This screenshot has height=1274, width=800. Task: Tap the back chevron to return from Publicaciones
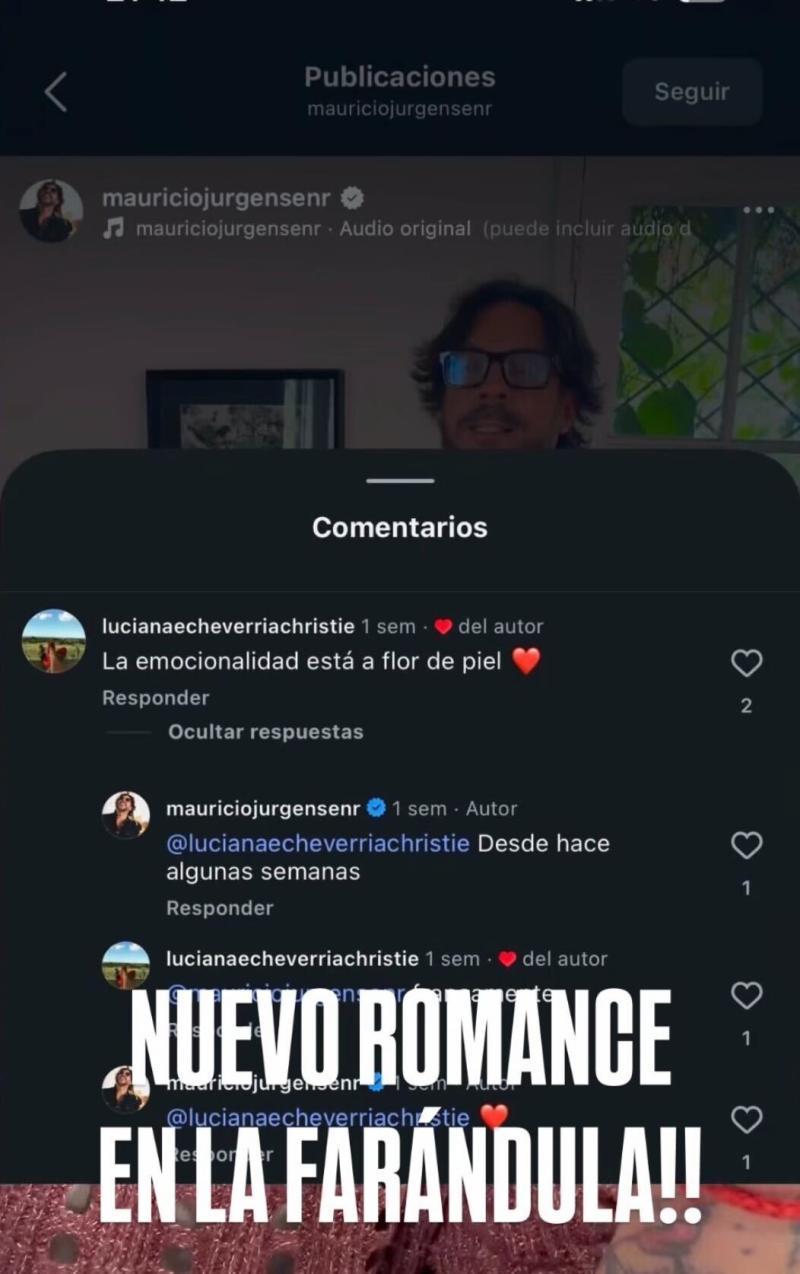[55, 91]
